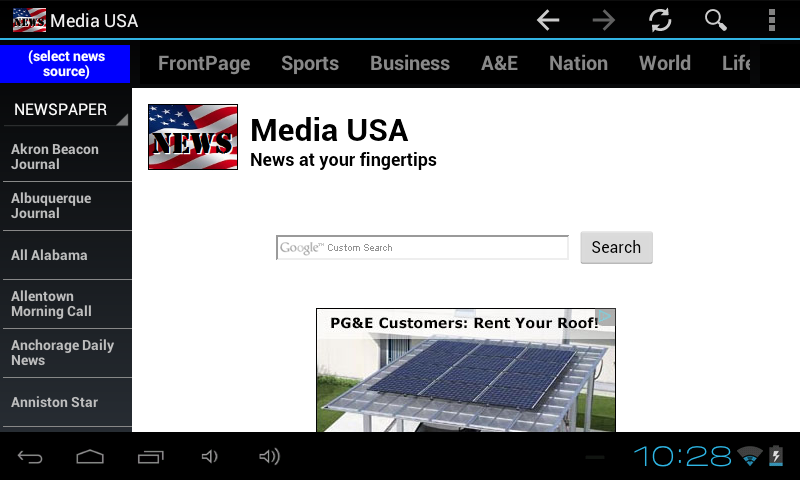Viewport: 800px width, 480px height.
Task: Switch to the FrontPage tab
Action: point(204,63)
